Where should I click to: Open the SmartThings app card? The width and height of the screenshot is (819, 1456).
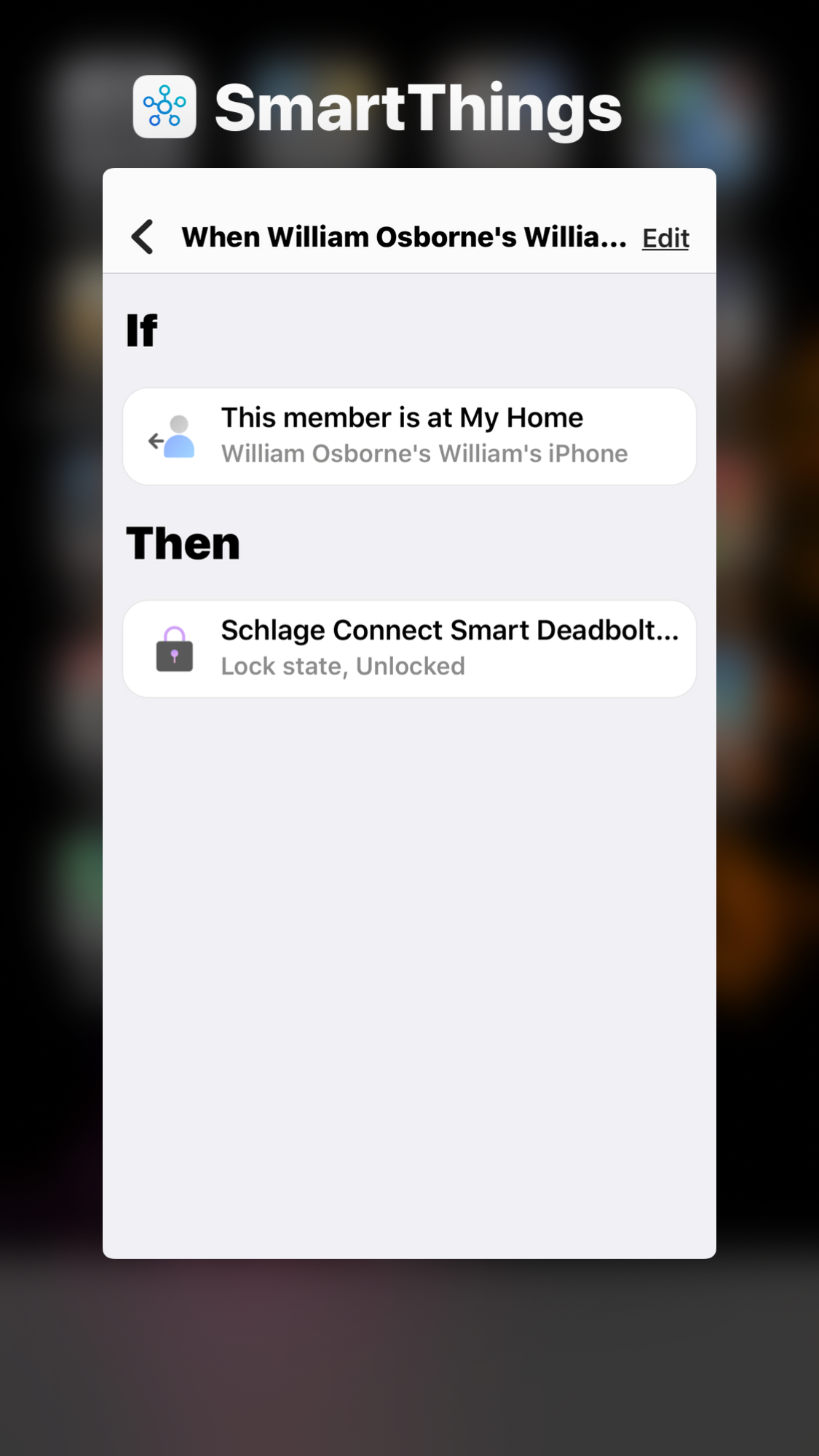(409, 946)
